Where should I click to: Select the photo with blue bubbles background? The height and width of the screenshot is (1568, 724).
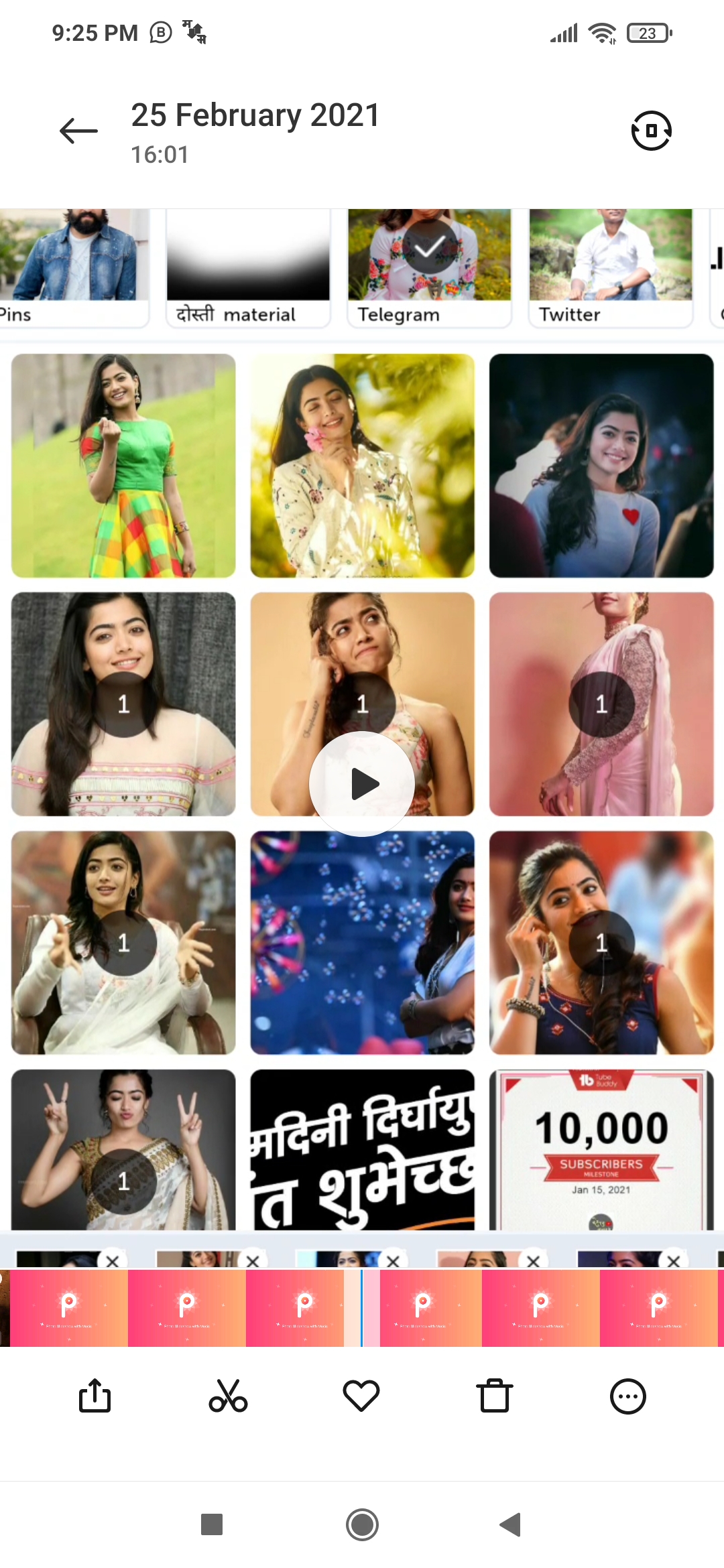362,943
